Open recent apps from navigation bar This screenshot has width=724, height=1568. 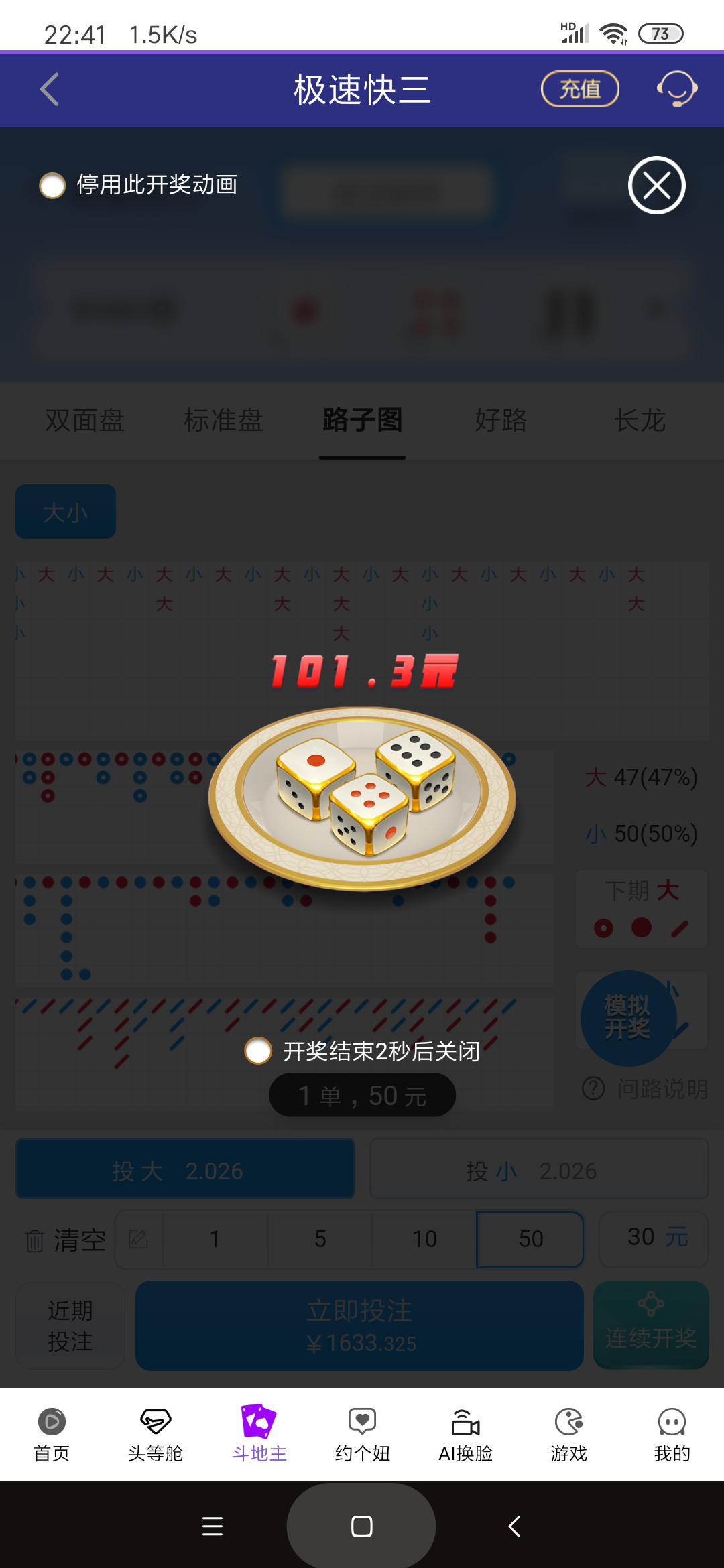(213, 1526)
